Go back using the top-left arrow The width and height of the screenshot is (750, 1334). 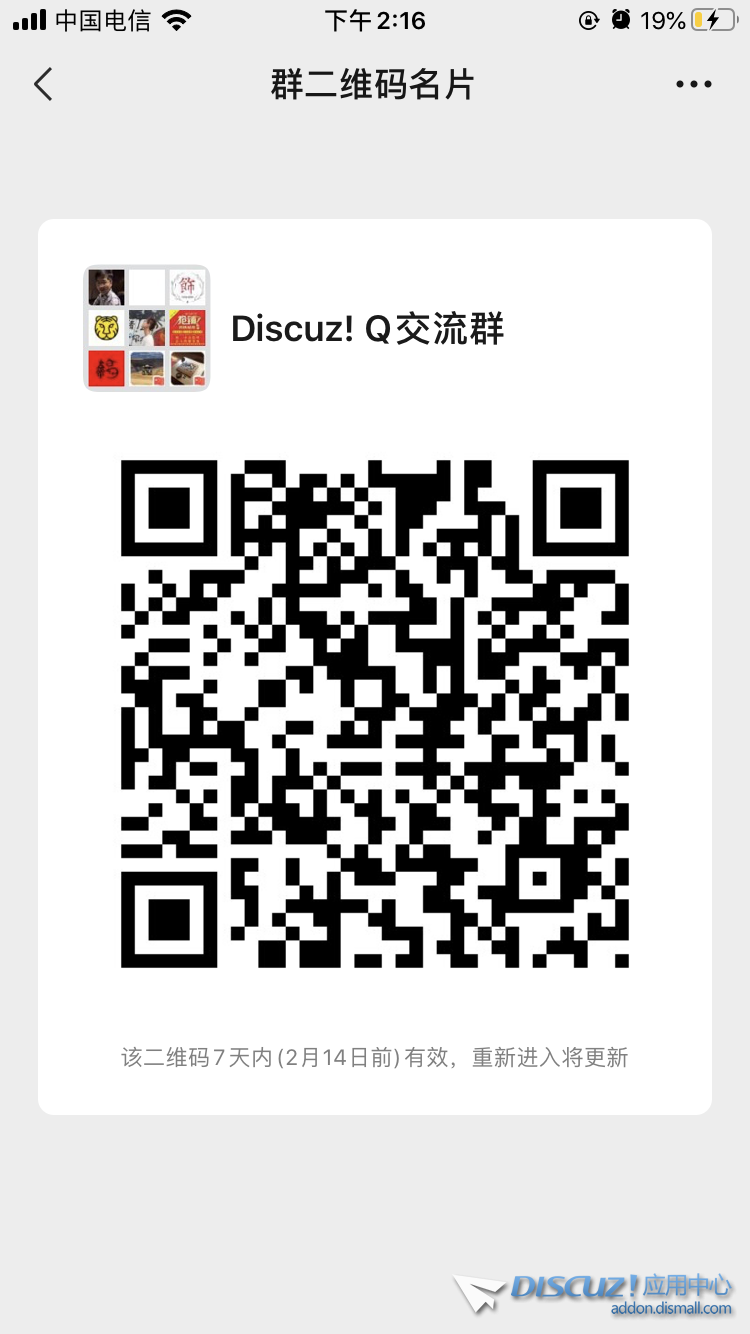click(x=43, y=85)
